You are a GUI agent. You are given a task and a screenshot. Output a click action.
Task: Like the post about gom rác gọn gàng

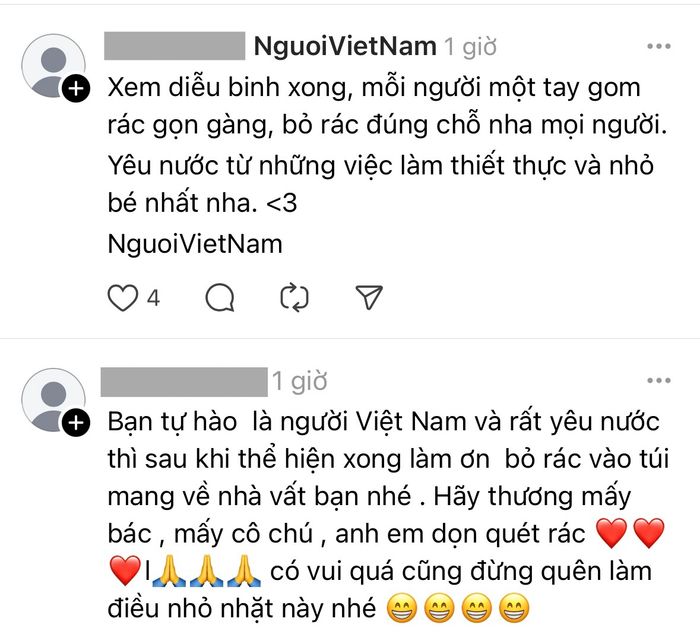tap(122, 297)
